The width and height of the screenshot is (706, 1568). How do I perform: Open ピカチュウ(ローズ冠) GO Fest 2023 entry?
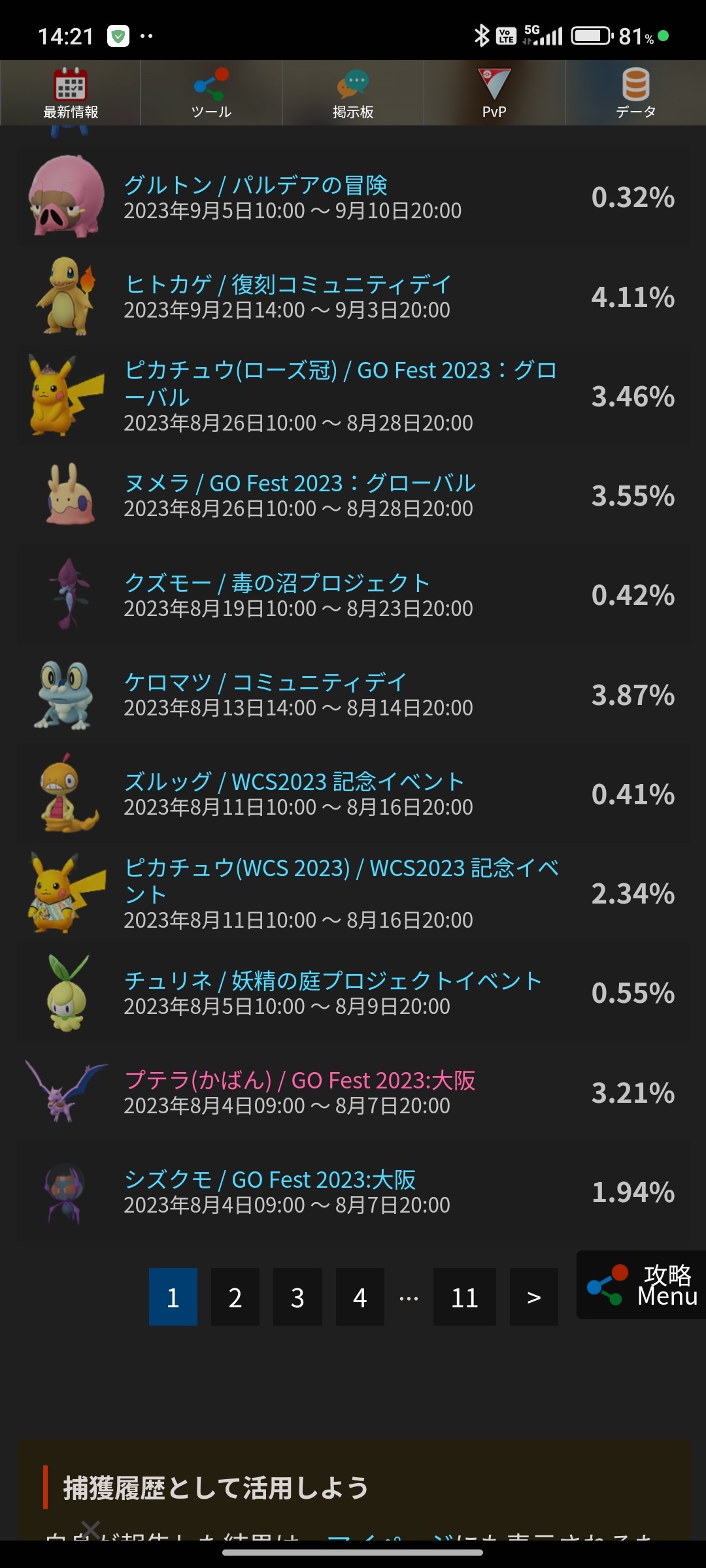(340, 384)
